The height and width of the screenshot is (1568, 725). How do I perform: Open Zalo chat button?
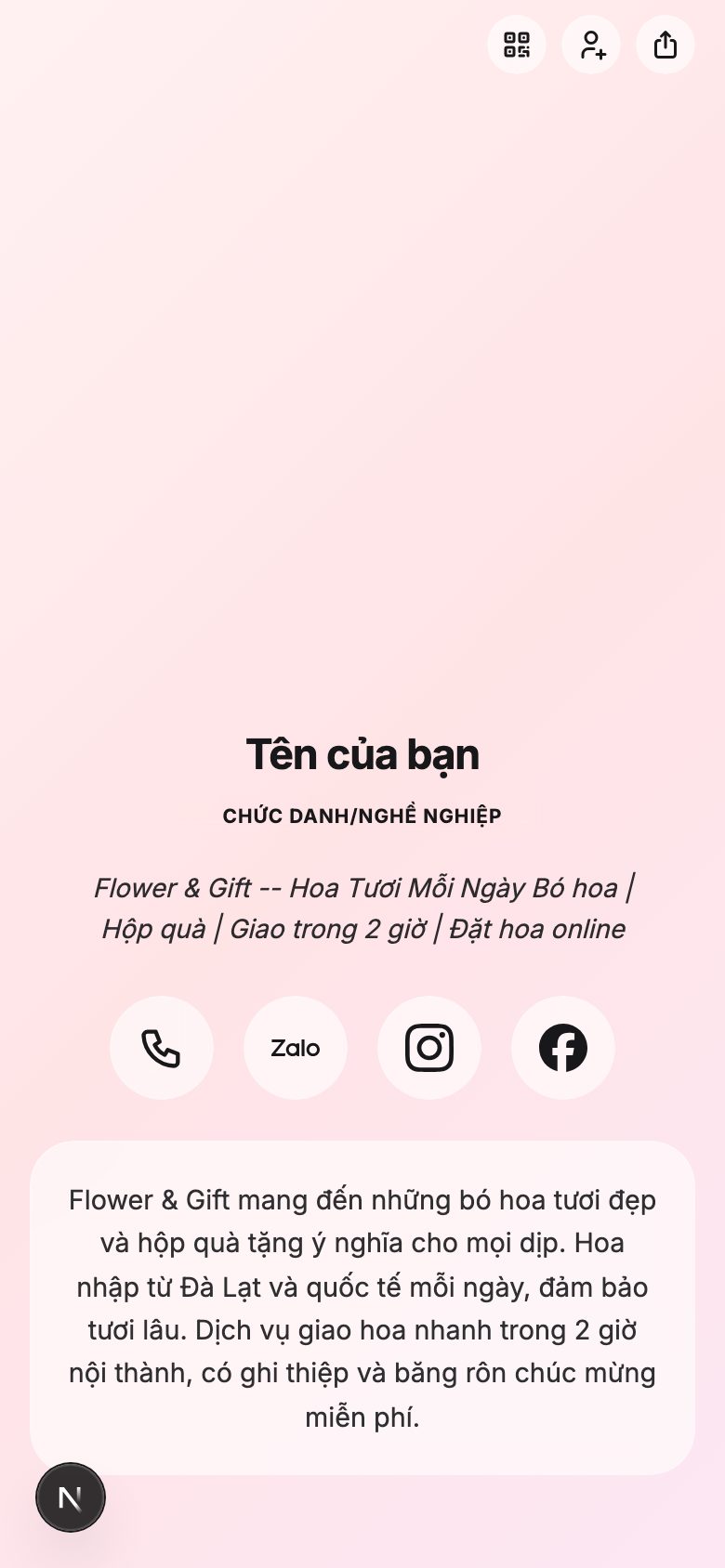pyautogui.click(x=296, y=1048)
